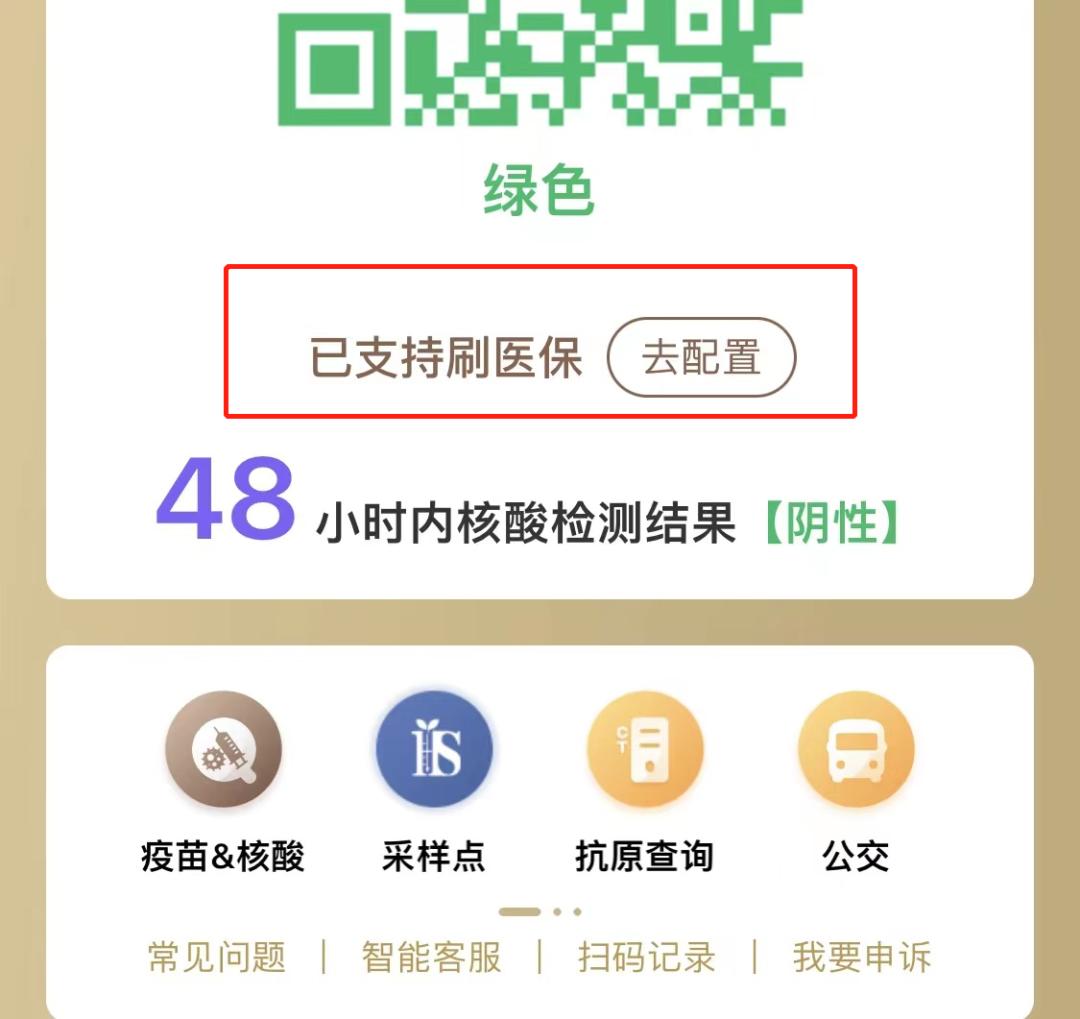
Task: Tap the page indicator dots
Action: pyautogui.click(x=541, y=911)
